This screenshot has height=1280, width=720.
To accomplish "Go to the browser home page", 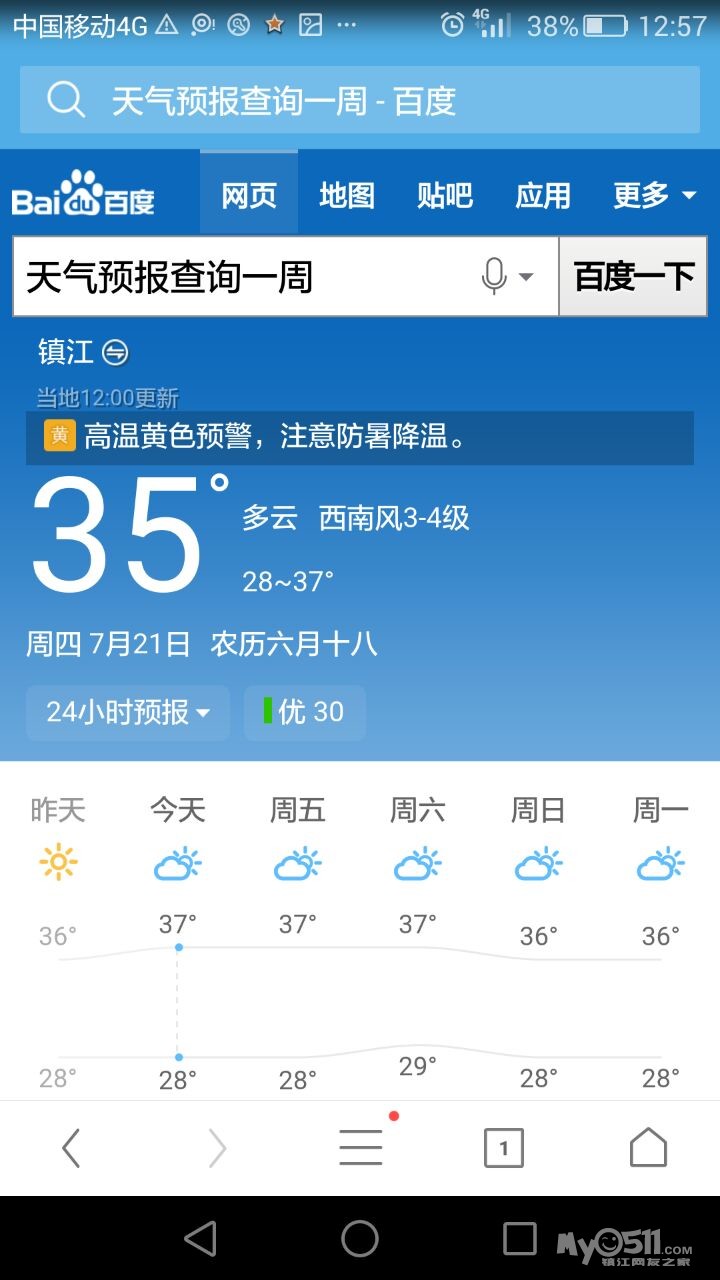I will point(648,1148).
